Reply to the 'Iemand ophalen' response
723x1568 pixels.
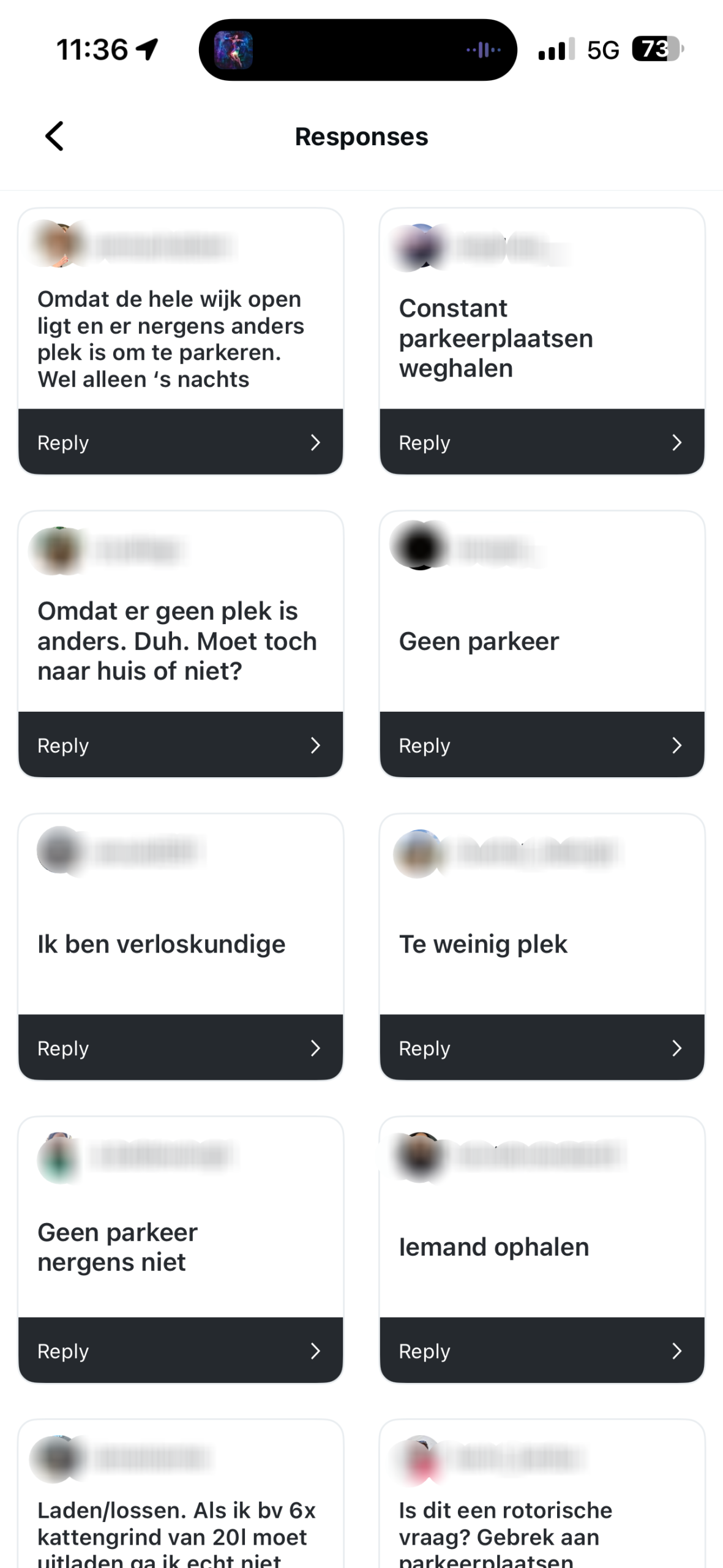point(541,1350)
